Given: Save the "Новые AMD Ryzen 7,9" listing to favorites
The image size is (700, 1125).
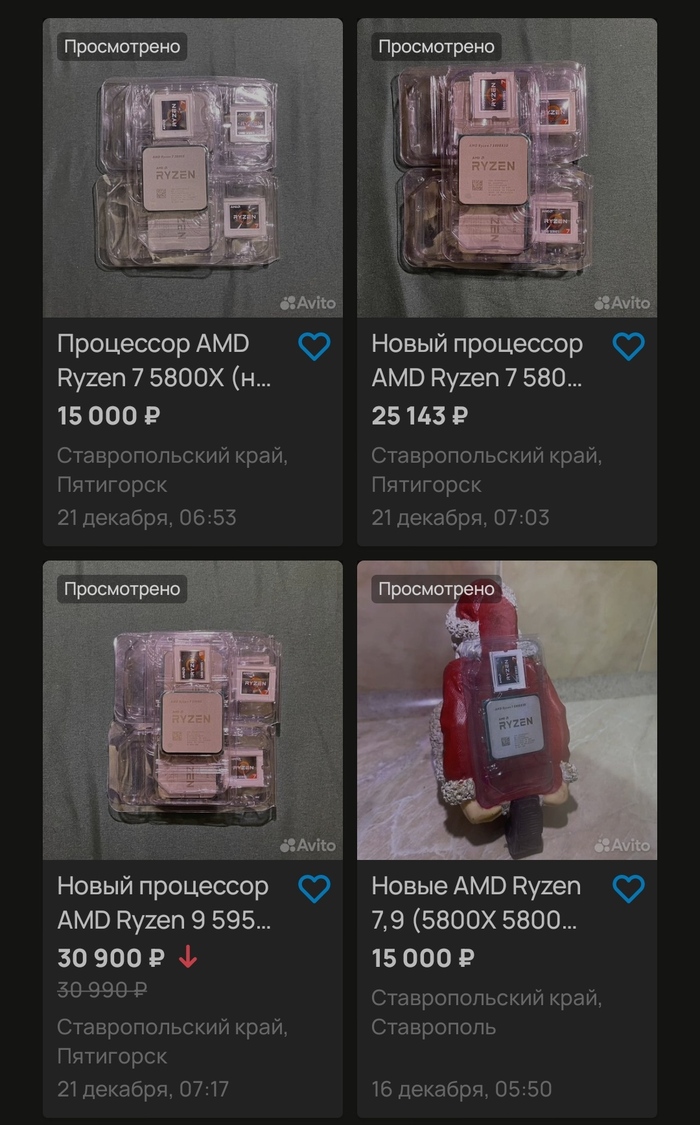Looking at the screenshot, I should (x=628, y=889).
